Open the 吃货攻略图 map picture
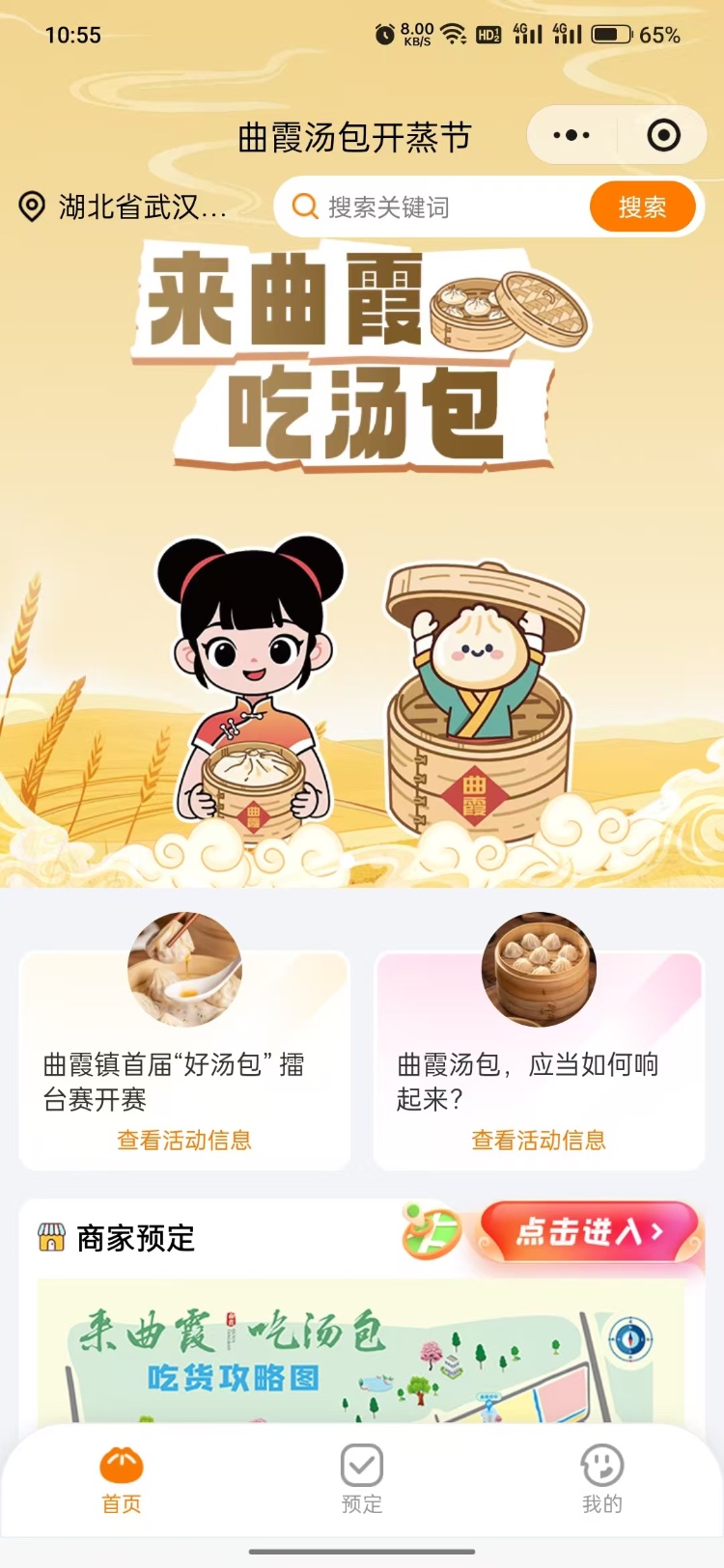The image size is (724, 1568). (360, 1351)
